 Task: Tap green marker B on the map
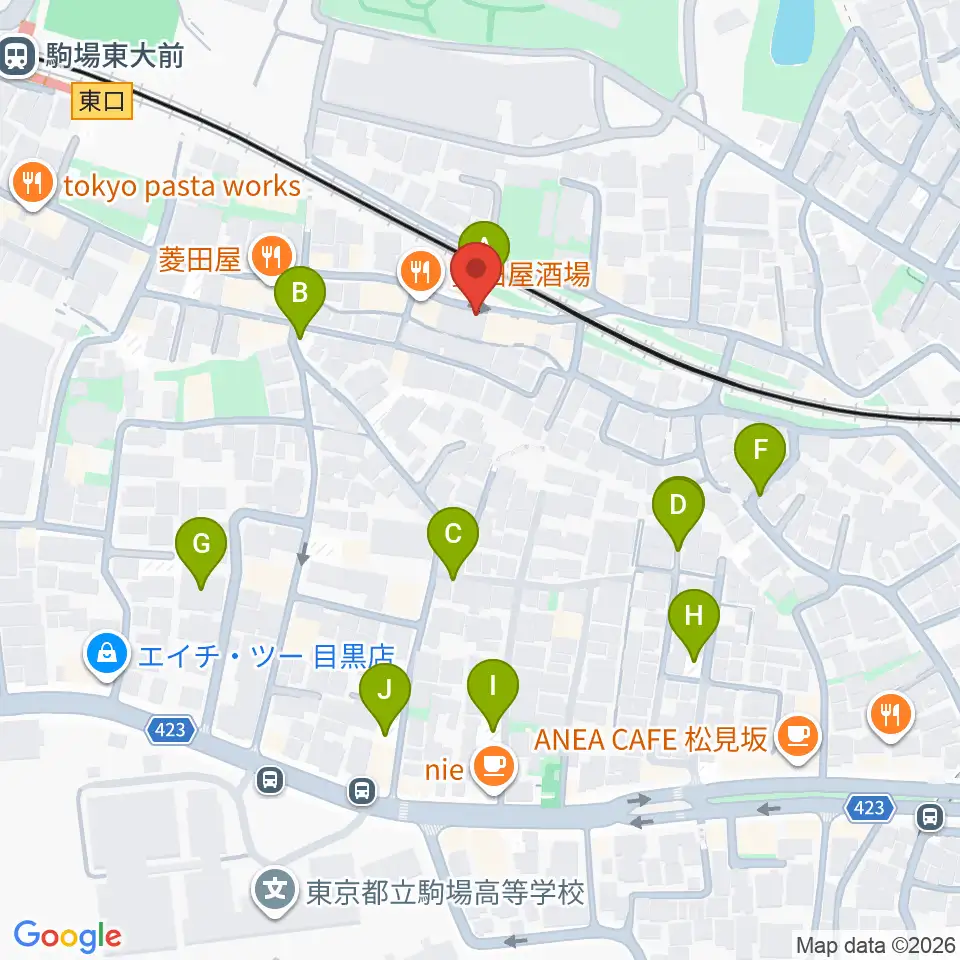(299, 301)
